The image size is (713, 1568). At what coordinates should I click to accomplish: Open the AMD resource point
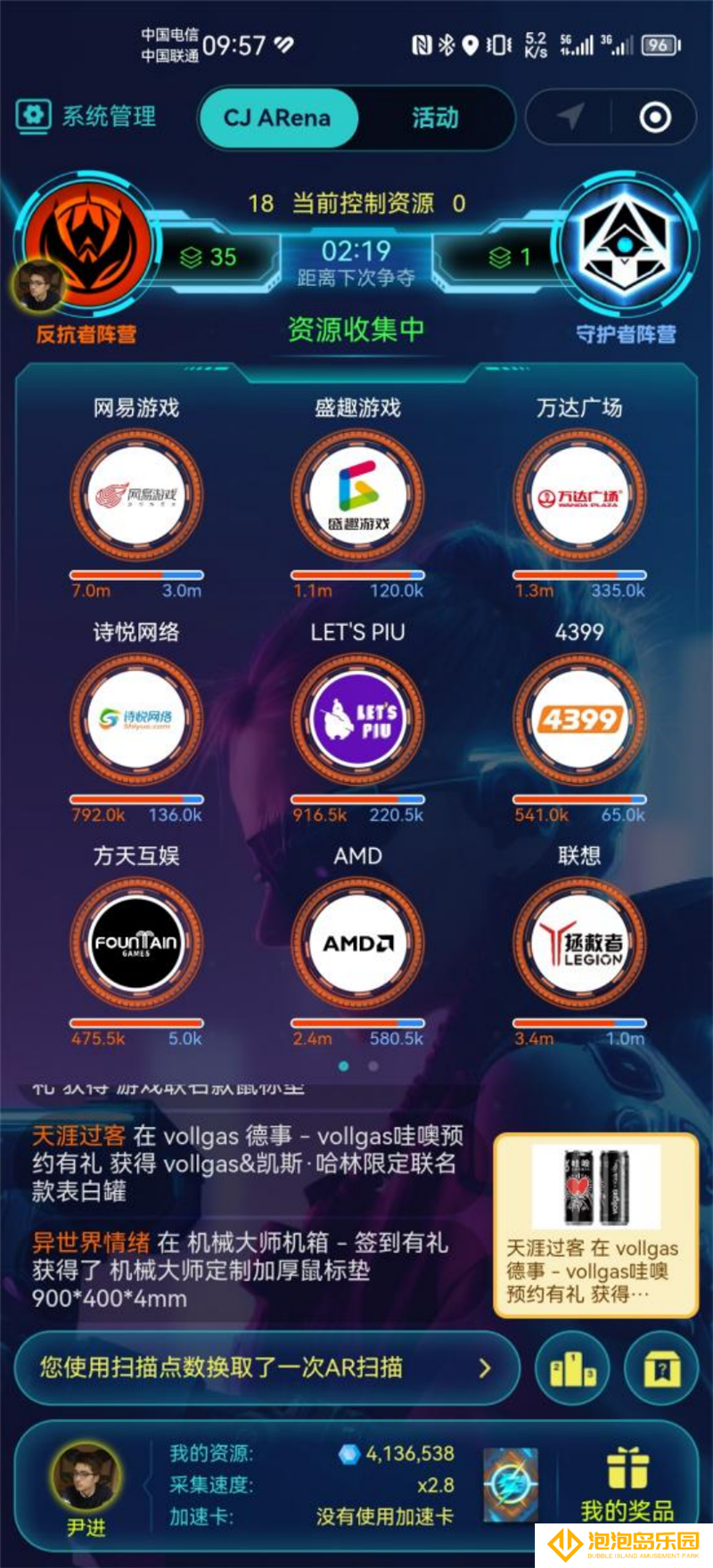click(357, 943)
